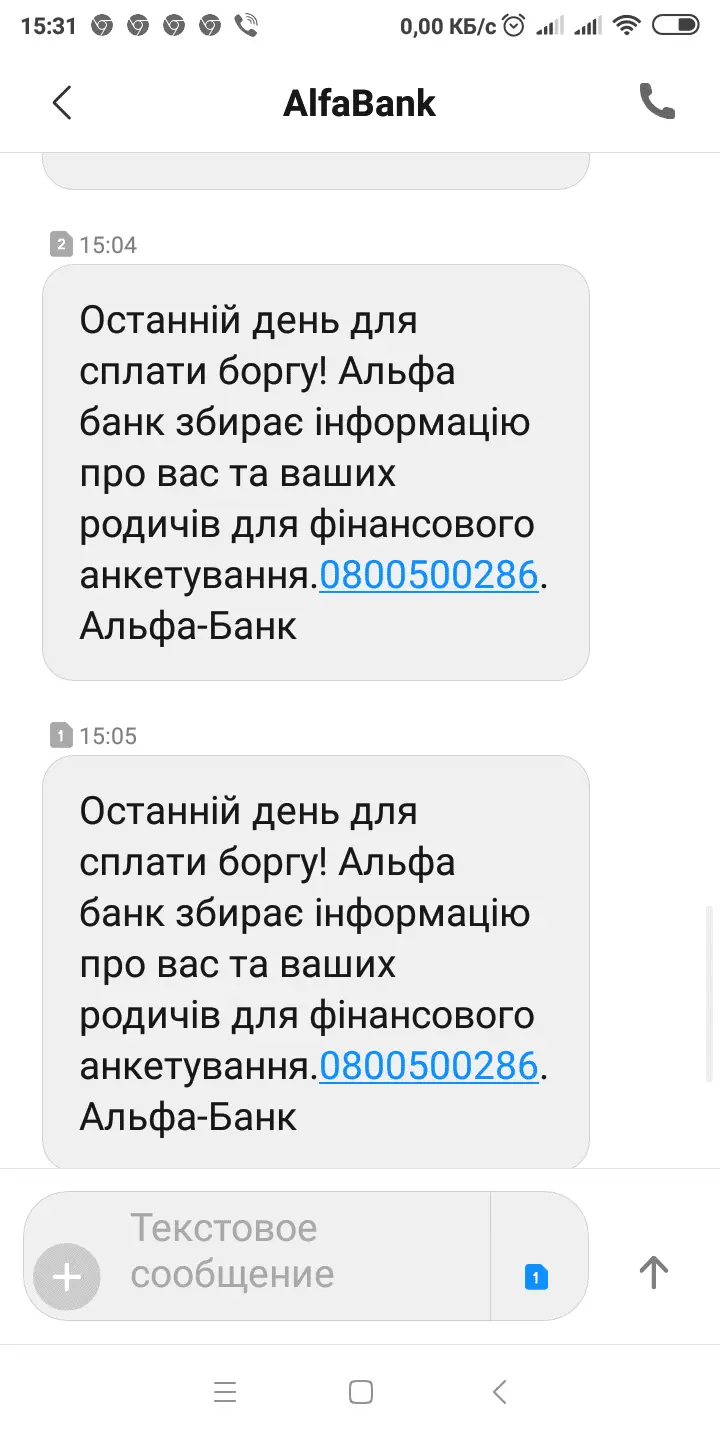Go to the system home screen
The height and width of the screenshot is (1440, 720).
pos(361,1392)
